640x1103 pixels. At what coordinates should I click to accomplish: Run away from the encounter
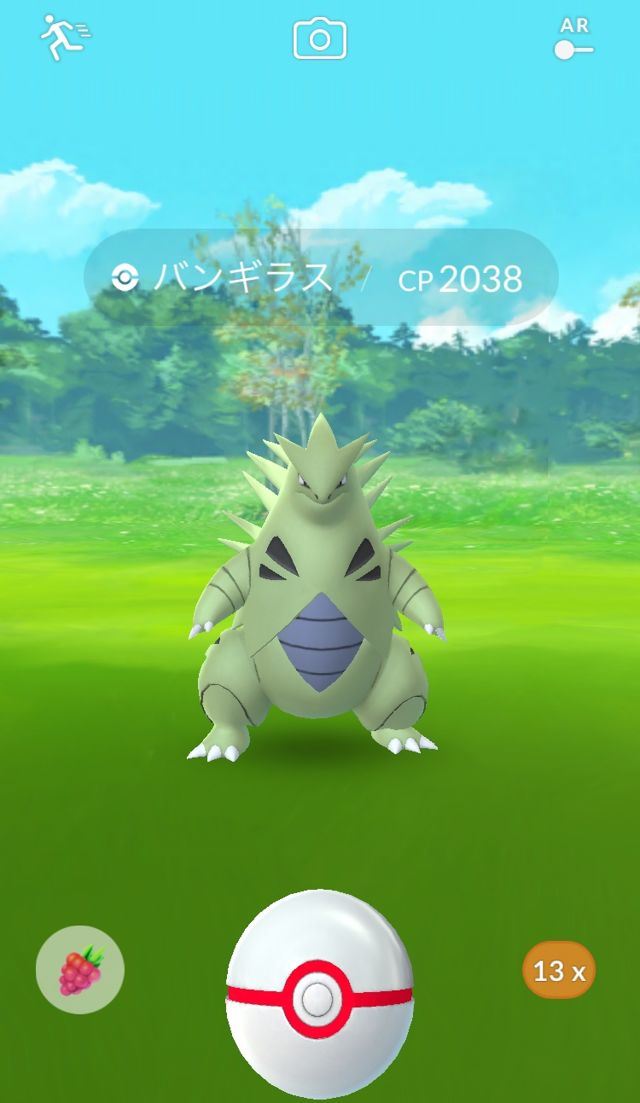[65, 37]
